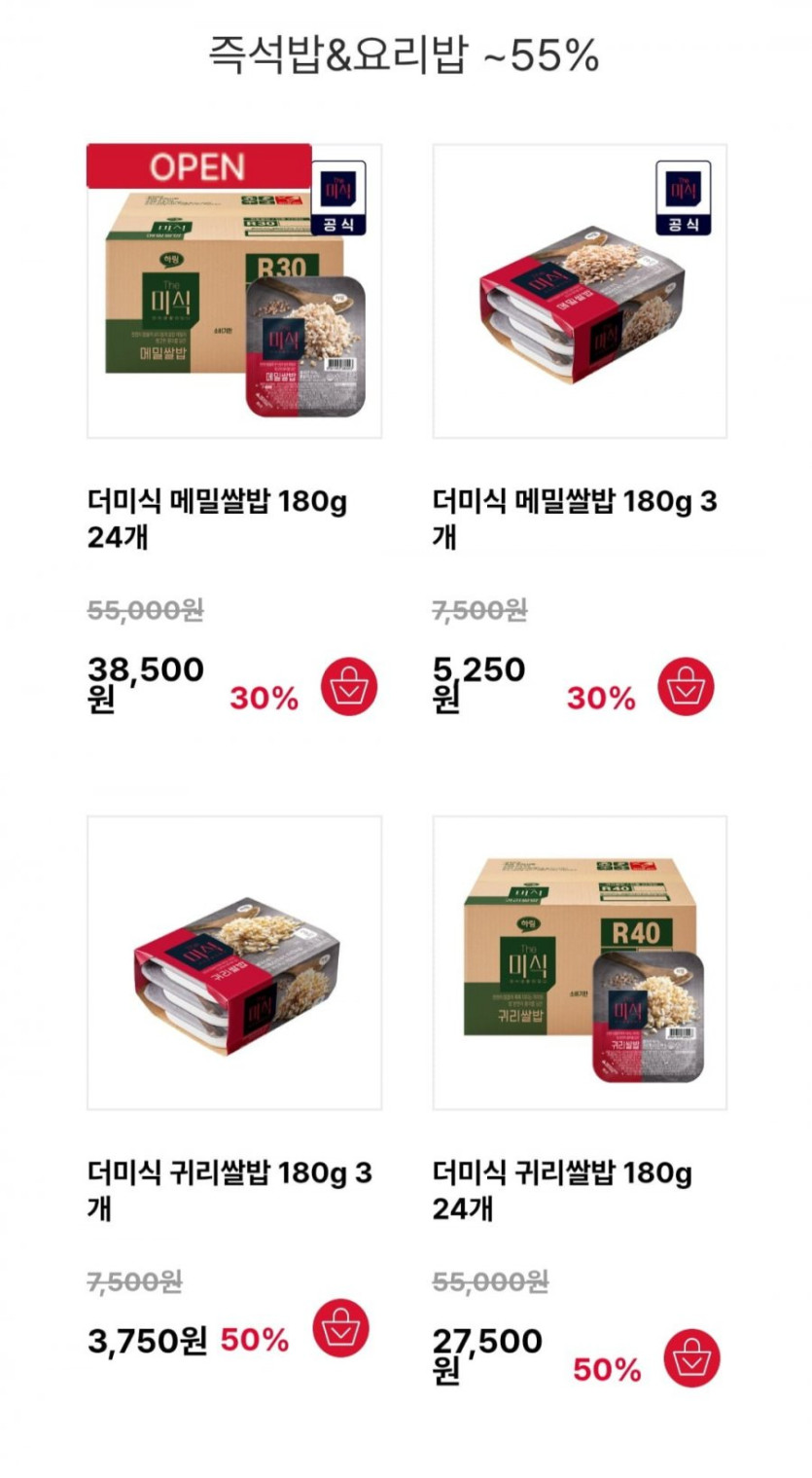Open the 메밀쌀밥 180g 24개 product image
The height and width of the screenshot is (1478, 812).
coord(234,292)
